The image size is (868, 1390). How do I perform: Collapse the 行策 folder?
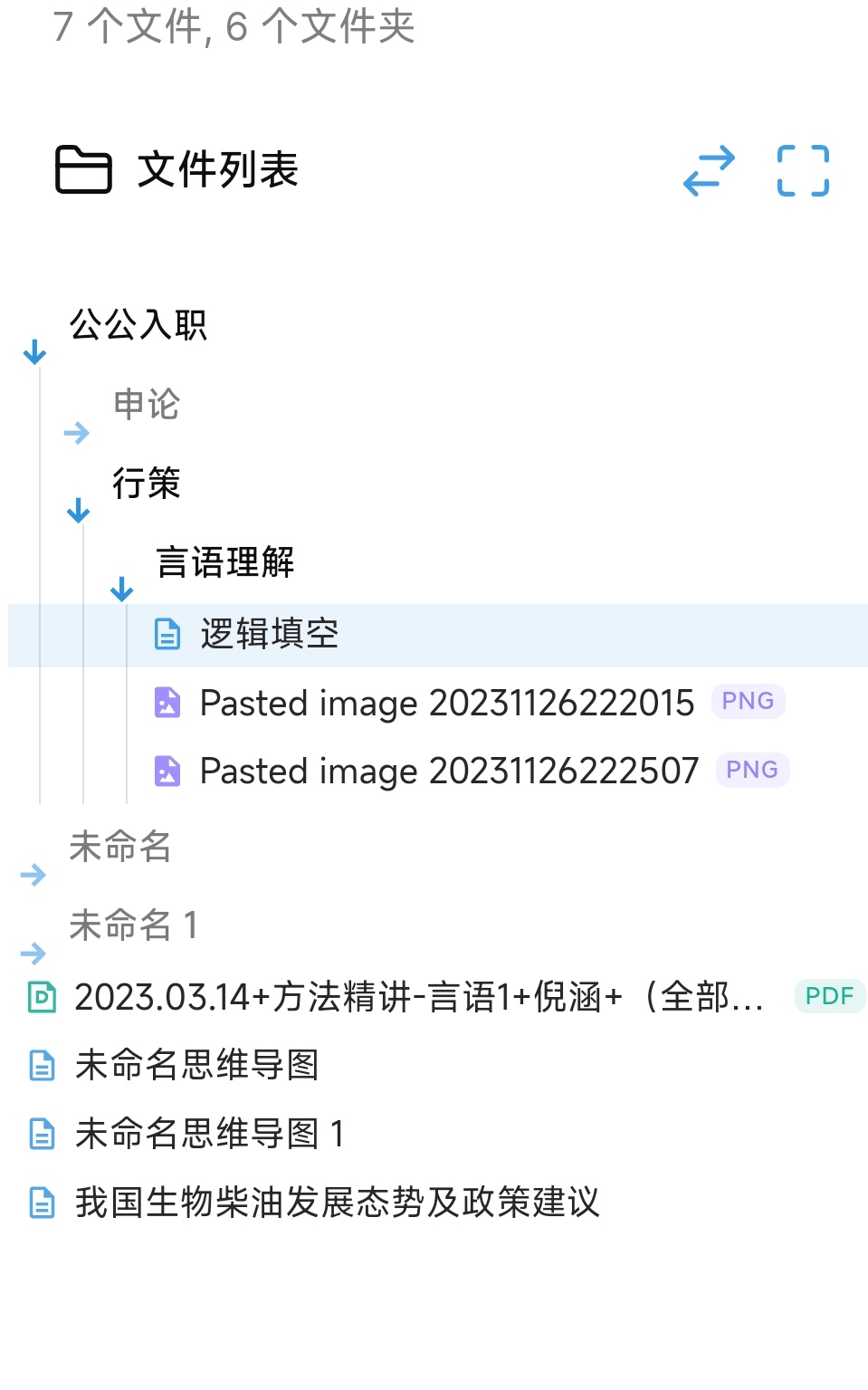[x=79, y=511]
